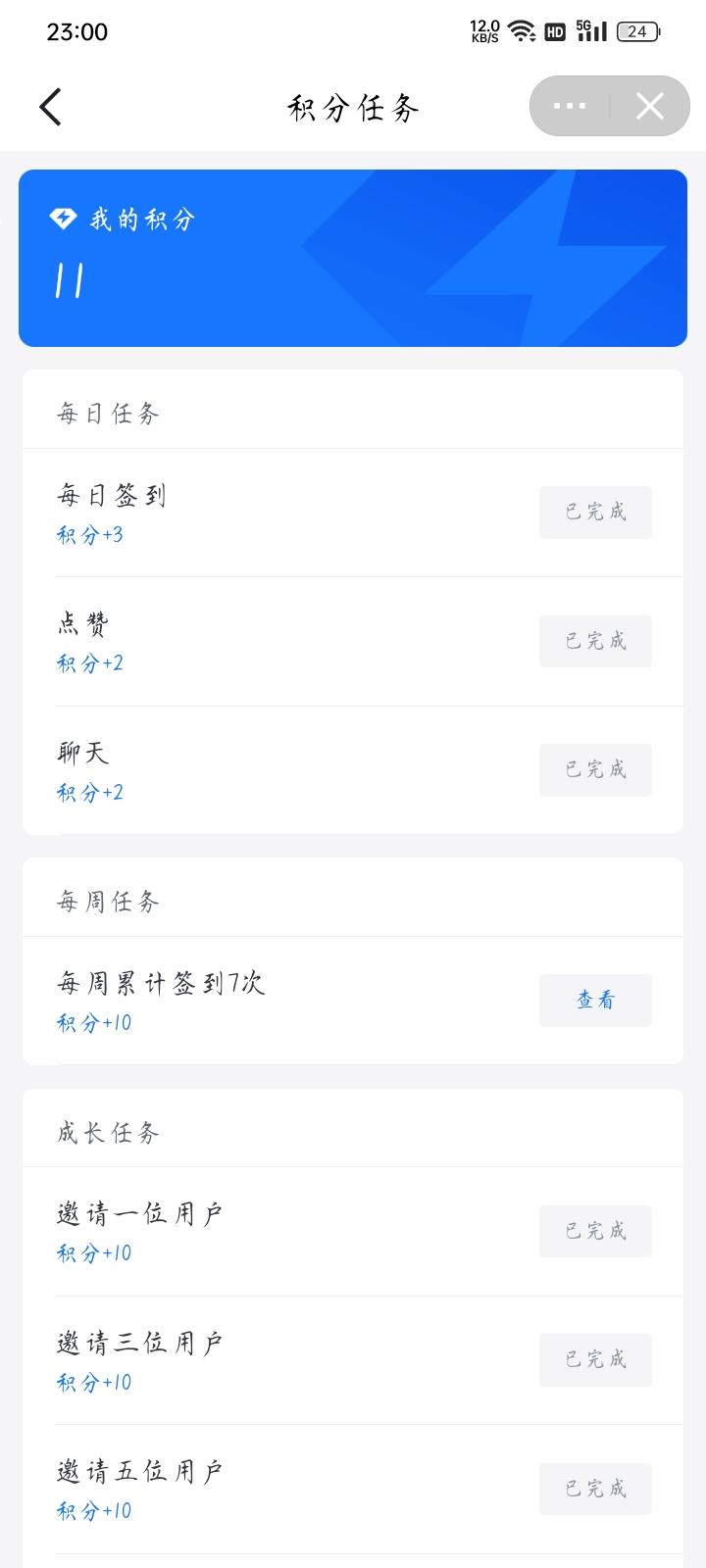Select the 积分任务 page title
The height and width of the screenshot is (1568, 706).
pyautogui.click(x=352, y=108)
